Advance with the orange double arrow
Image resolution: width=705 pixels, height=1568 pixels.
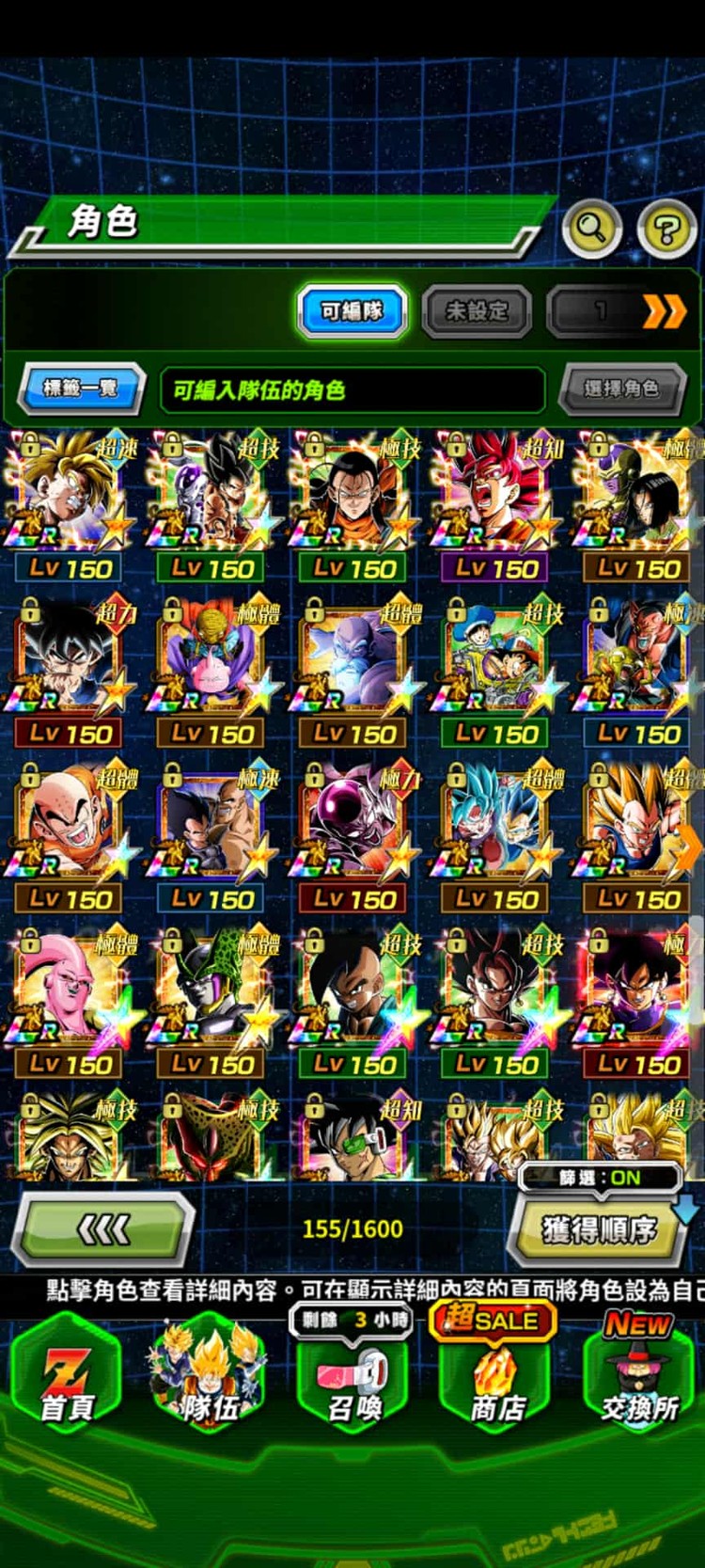663,311
